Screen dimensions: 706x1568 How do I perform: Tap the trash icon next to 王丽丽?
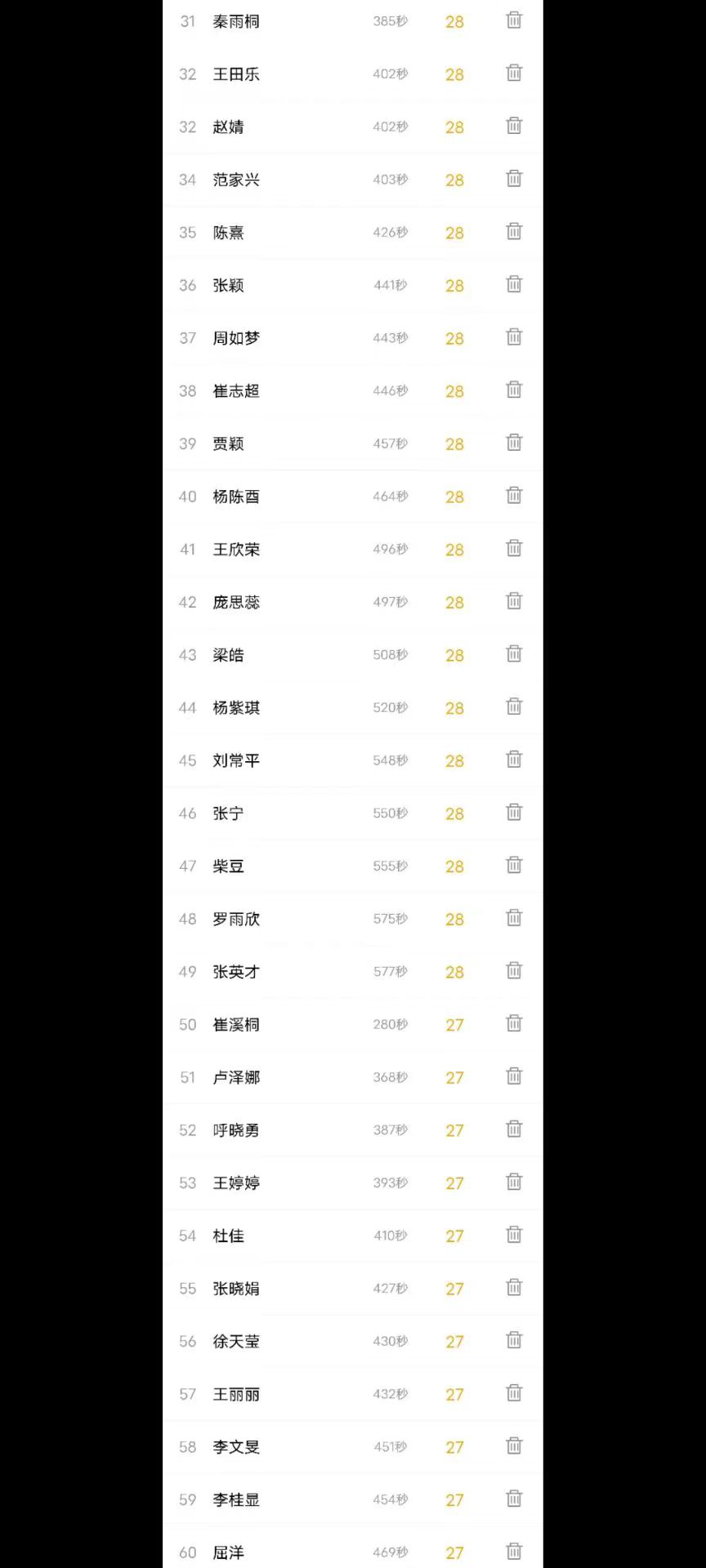point(514,1393)
